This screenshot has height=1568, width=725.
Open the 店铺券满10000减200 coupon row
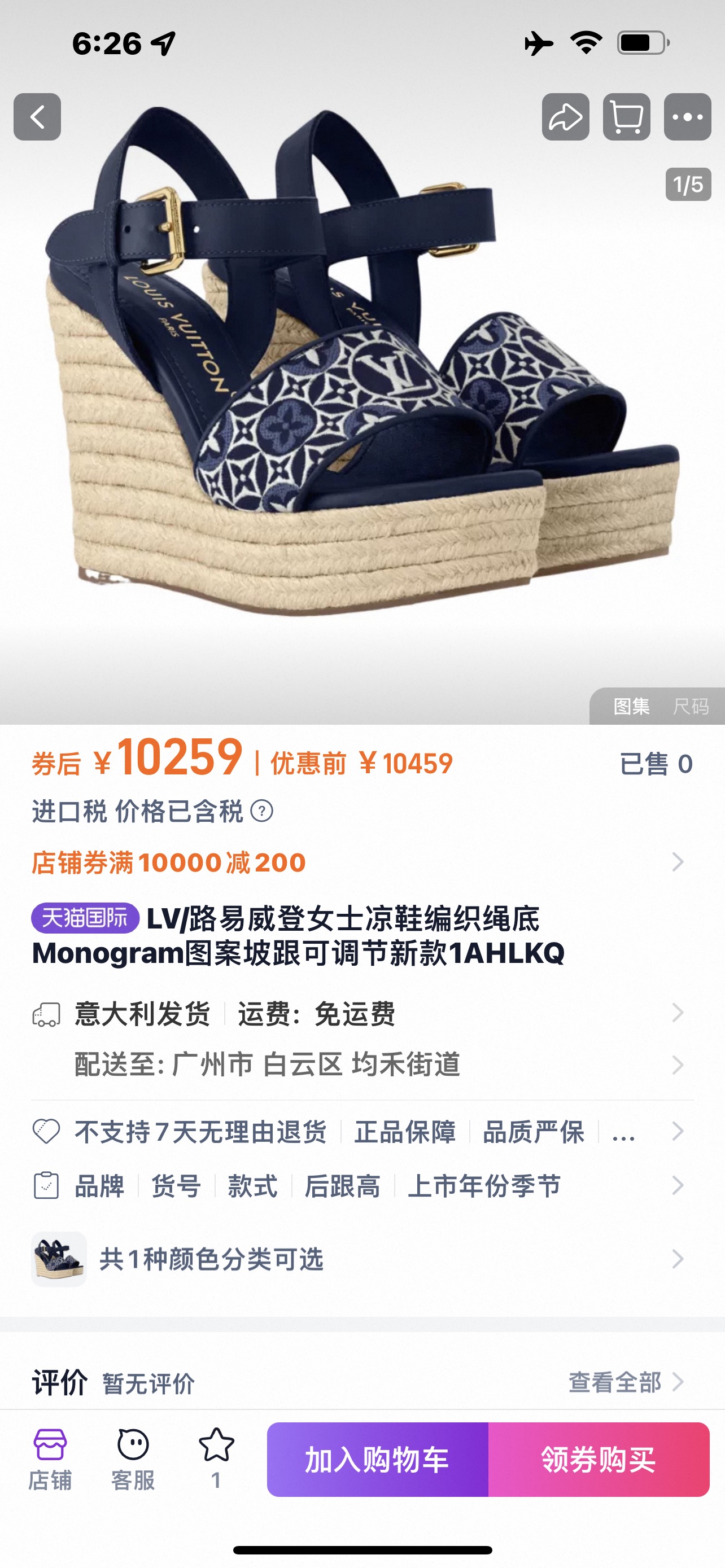coord(359,862)
